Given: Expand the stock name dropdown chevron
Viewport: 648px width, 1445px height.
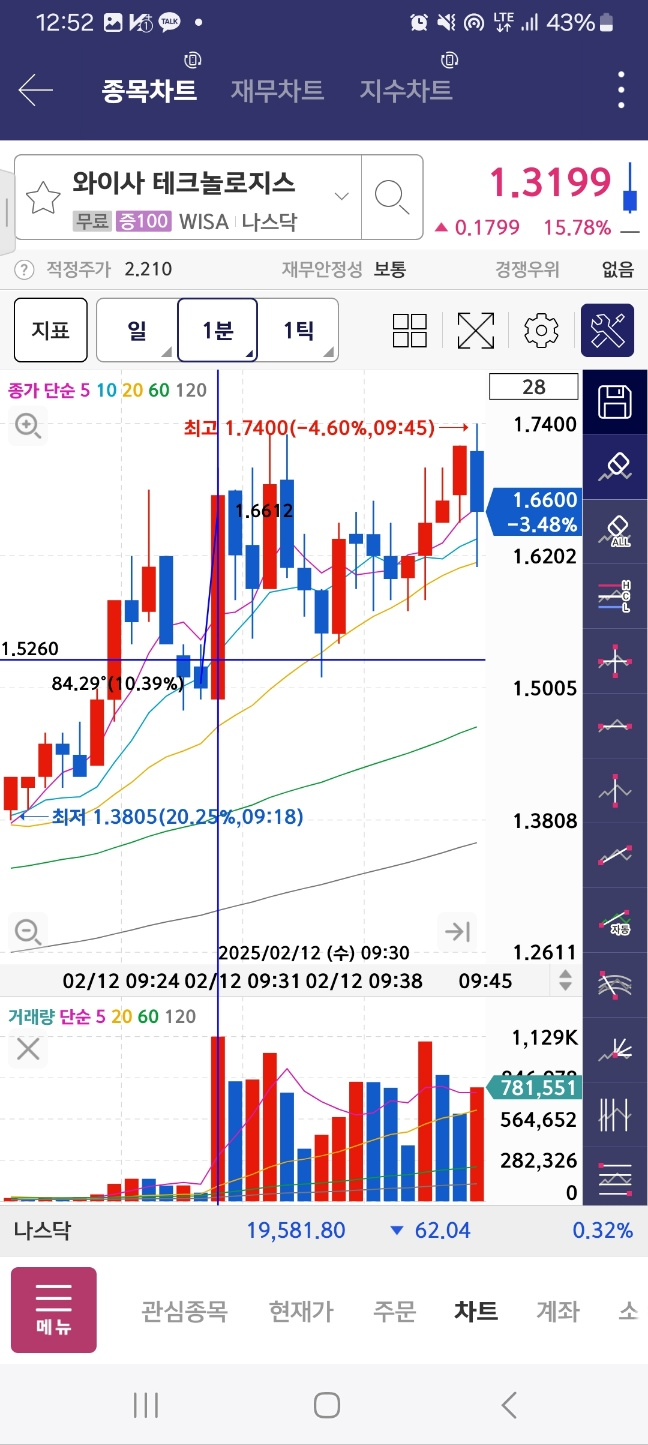Looking at the screenshot, I should (342, 196).
